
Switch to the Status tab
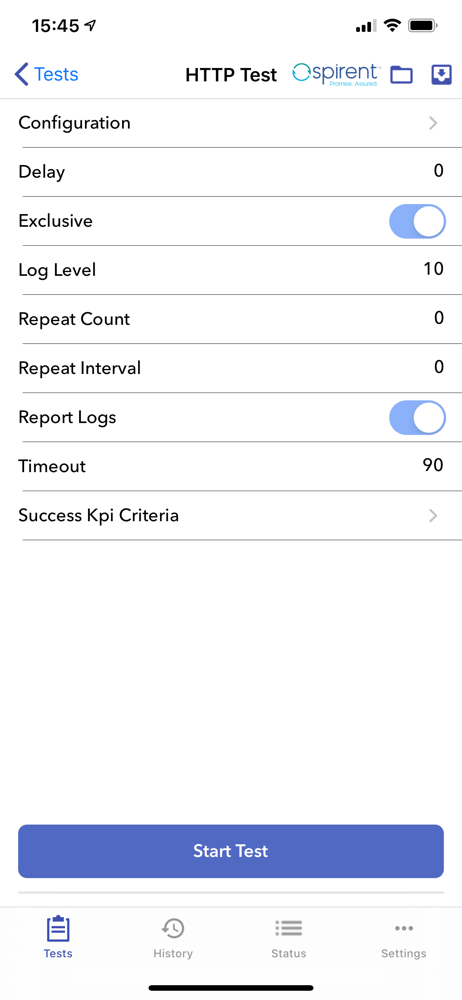(288, 938)
